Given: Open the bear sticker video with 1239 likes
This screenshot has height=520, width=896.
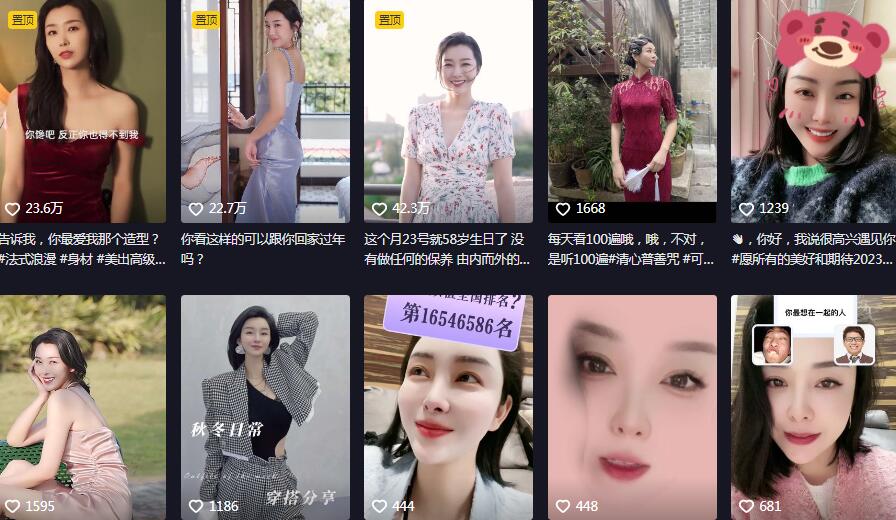Looking at the screenshot, I should [813, 110].
